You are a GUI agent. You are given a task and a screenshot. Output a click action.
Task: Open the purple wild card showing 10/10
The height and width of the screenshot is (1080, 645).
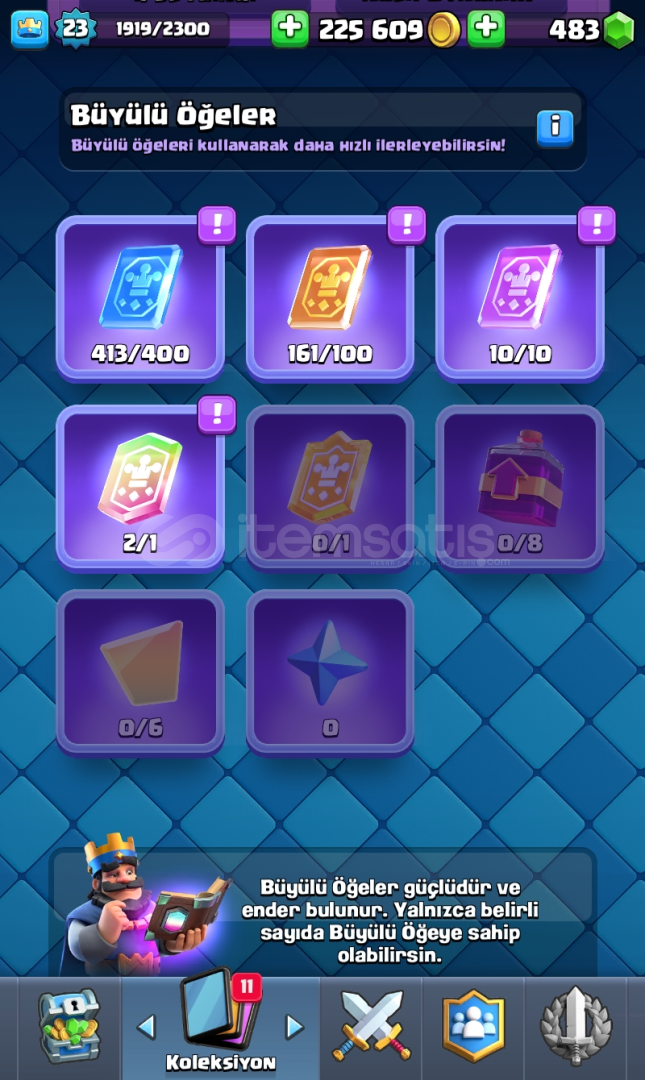(520, 297)
